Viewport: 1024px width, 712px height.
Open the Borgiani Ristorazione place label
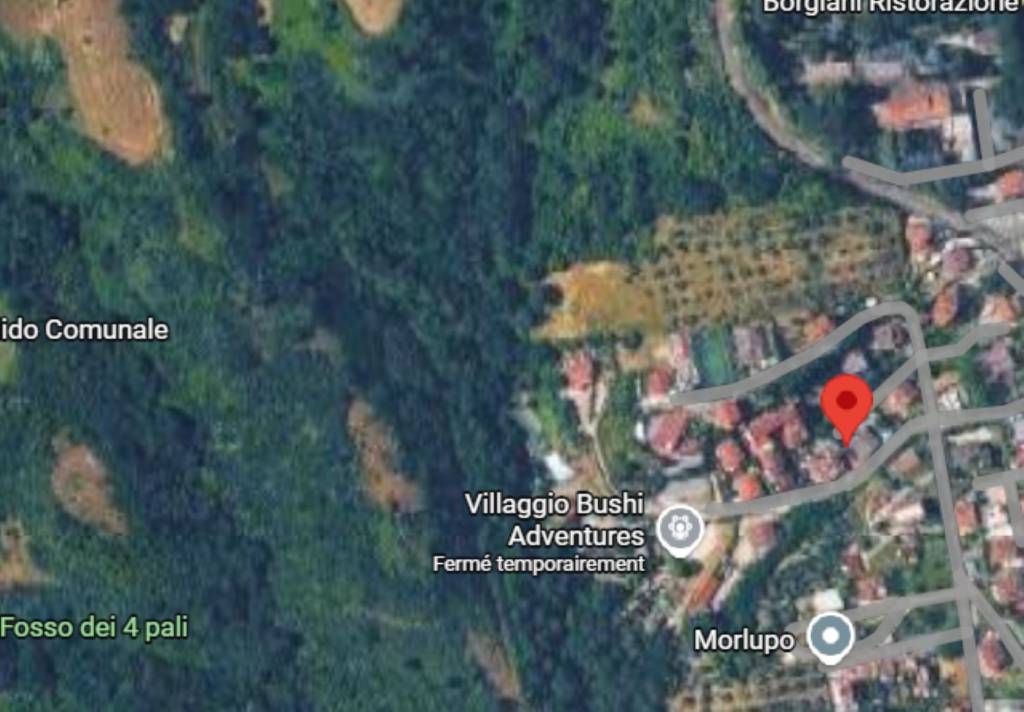(x=890, y=6)
